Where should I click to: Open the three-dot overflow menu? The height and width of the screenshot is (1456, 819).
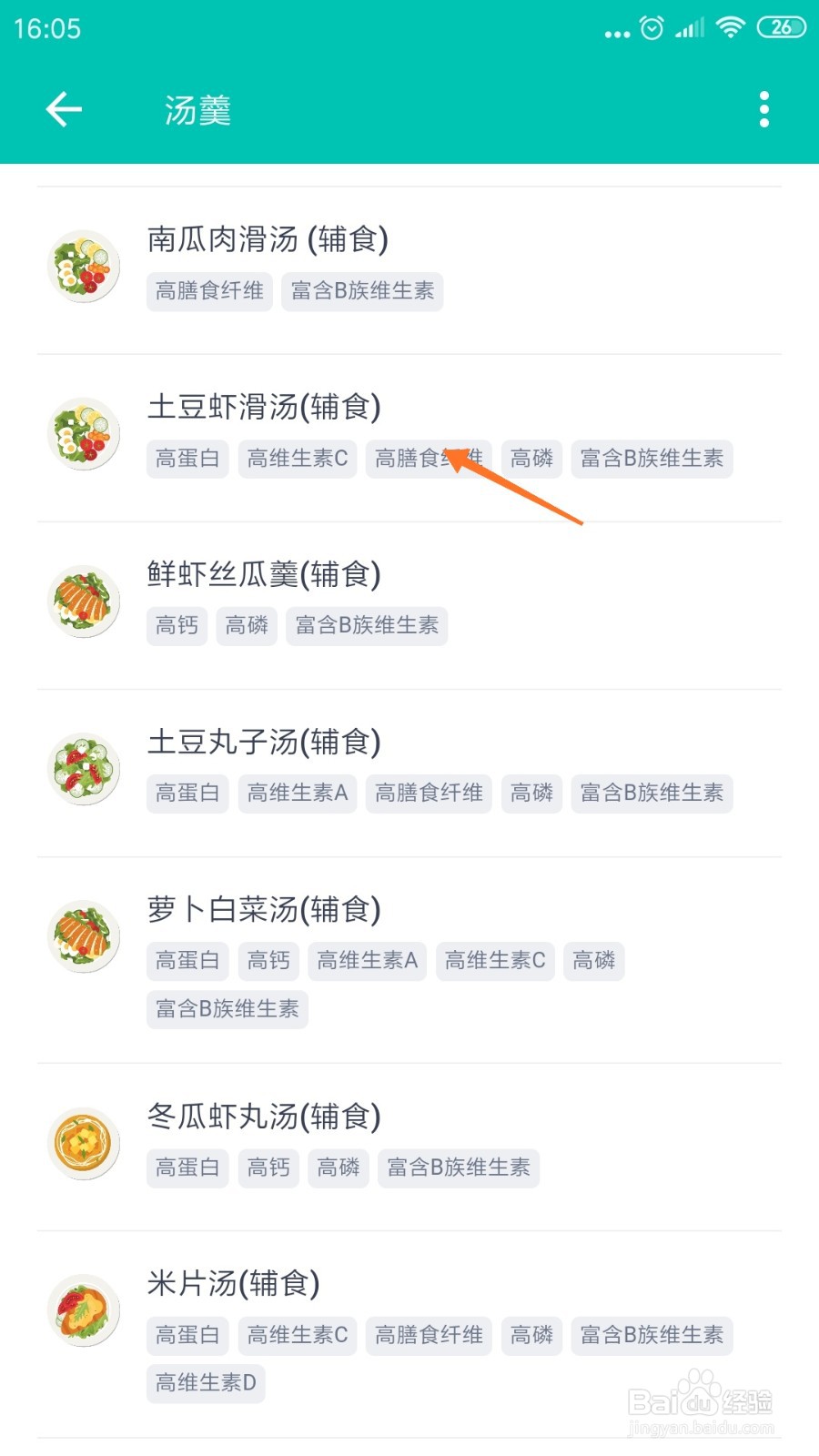click(x=764, y=108)
